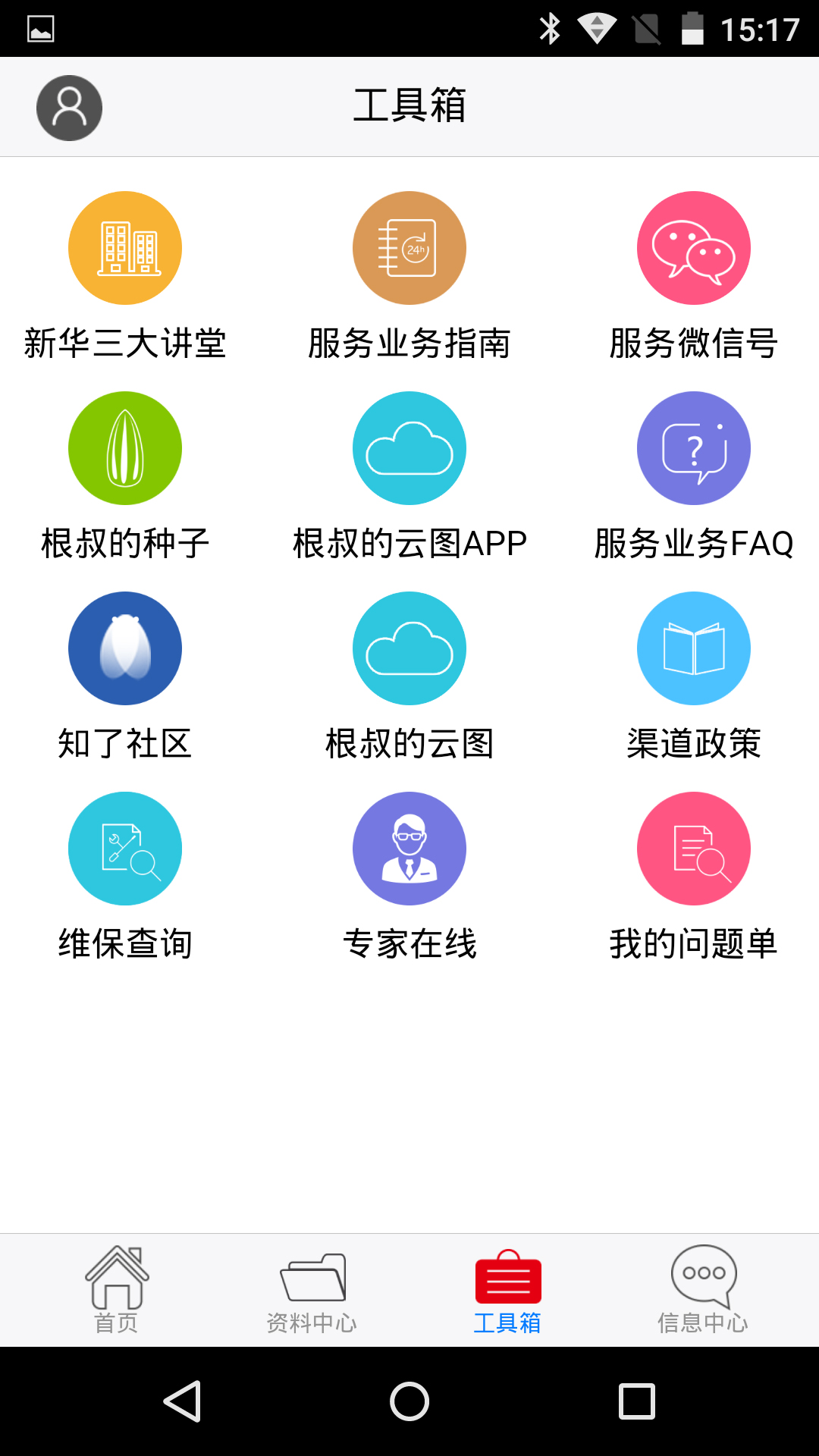Switch to the 资料中心 tab
The height and width of the screenshot is (1456, 819).
point(312,1290)
